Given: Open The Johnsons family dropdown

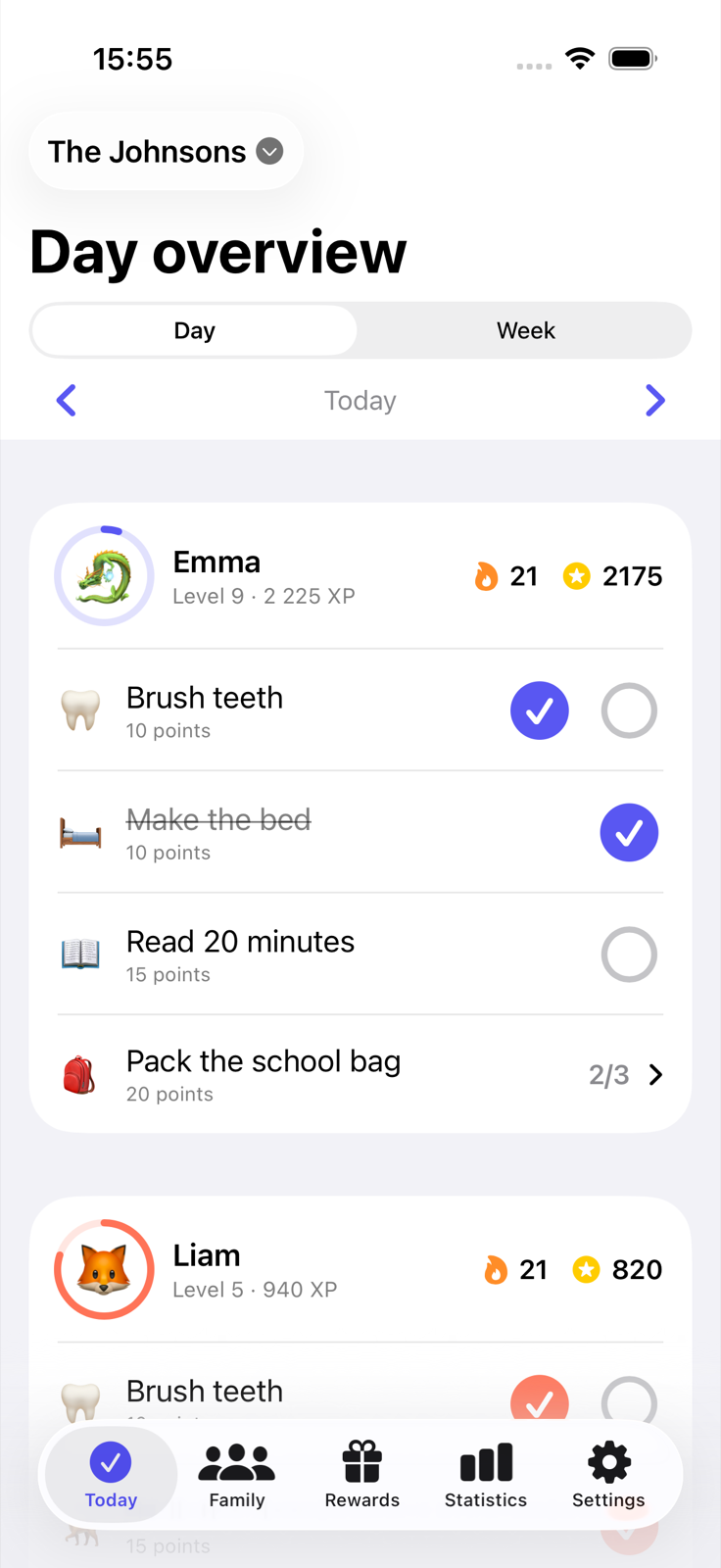Looking at the screenshot, I should [166, 152].
